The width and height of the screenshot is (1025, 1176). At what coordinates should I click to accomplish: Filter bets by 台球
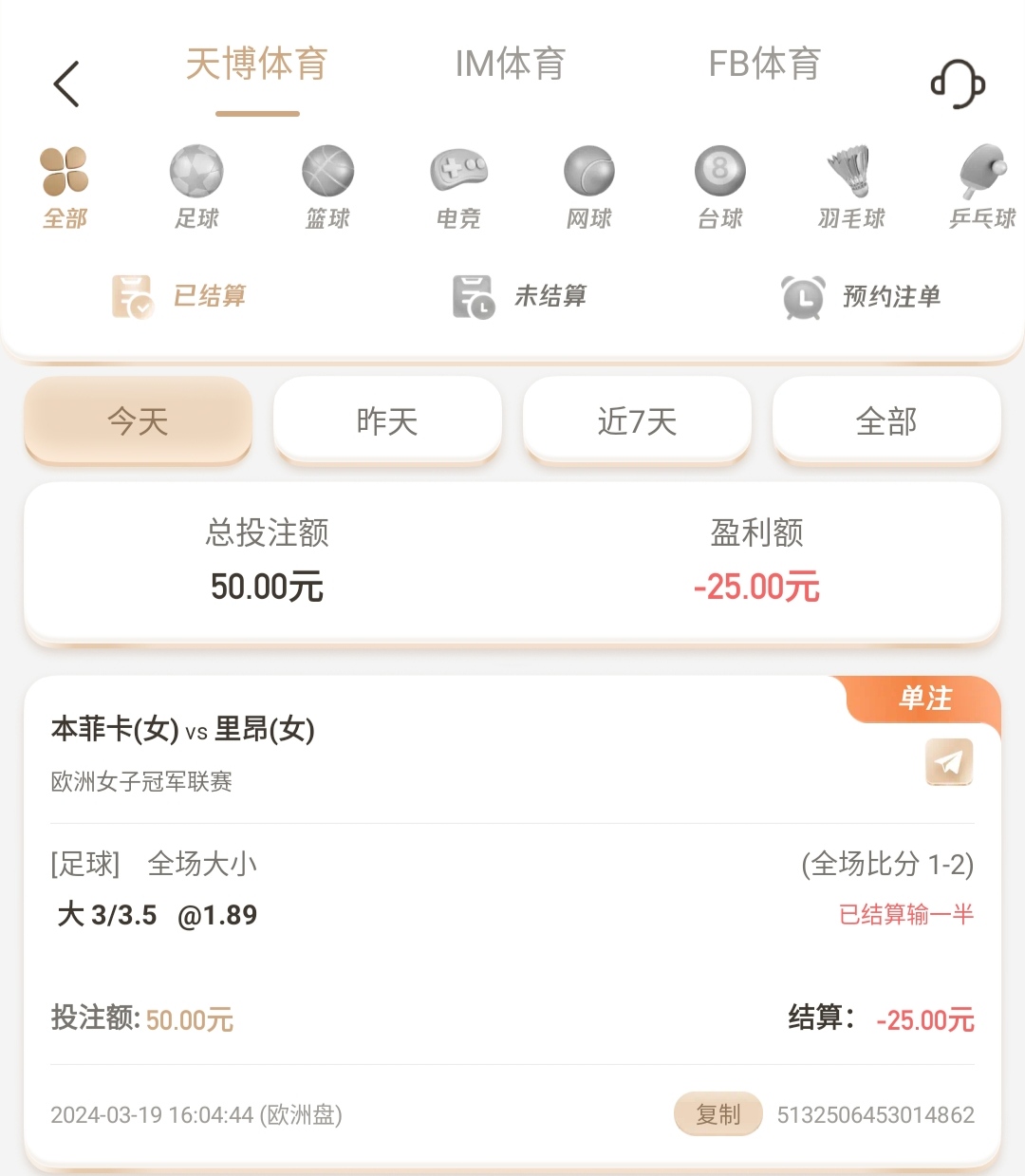(720, 187)
